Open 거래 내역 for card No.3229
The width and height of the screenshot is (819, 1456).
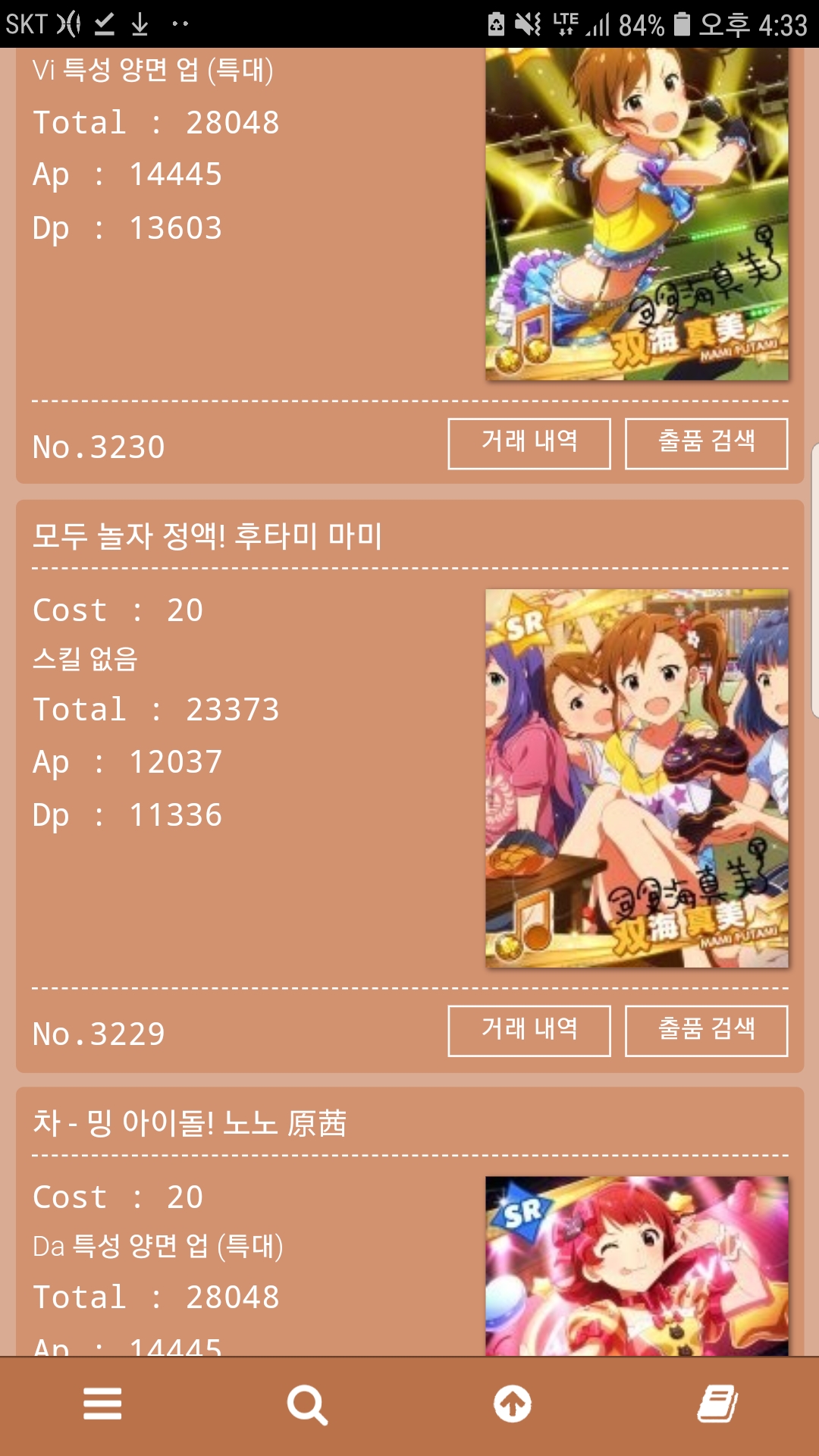pos(529,1031)
